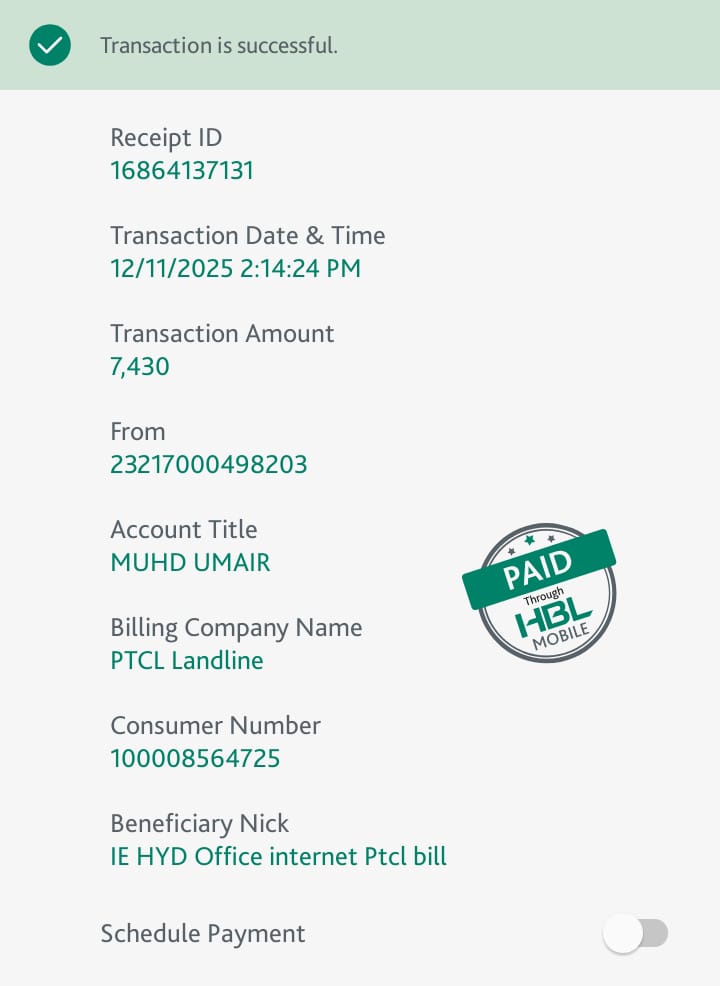Enable the Schedule Payment toggle
This screenshot has width=720, height=986.
(635, 934)
